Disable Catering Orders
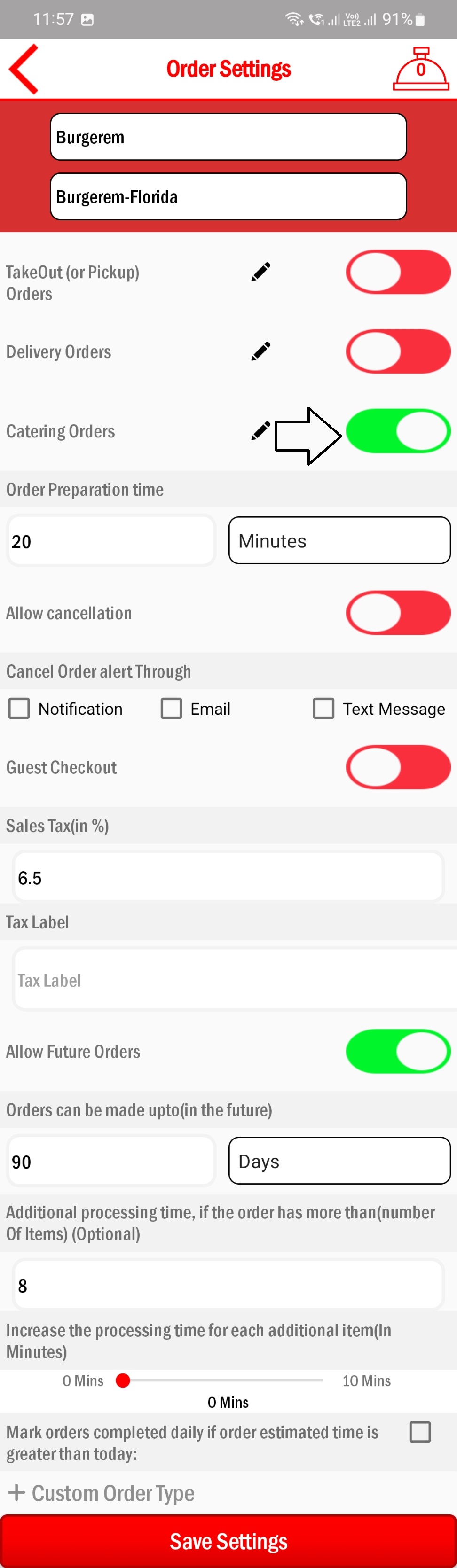457x1568 pixels. 398,431
